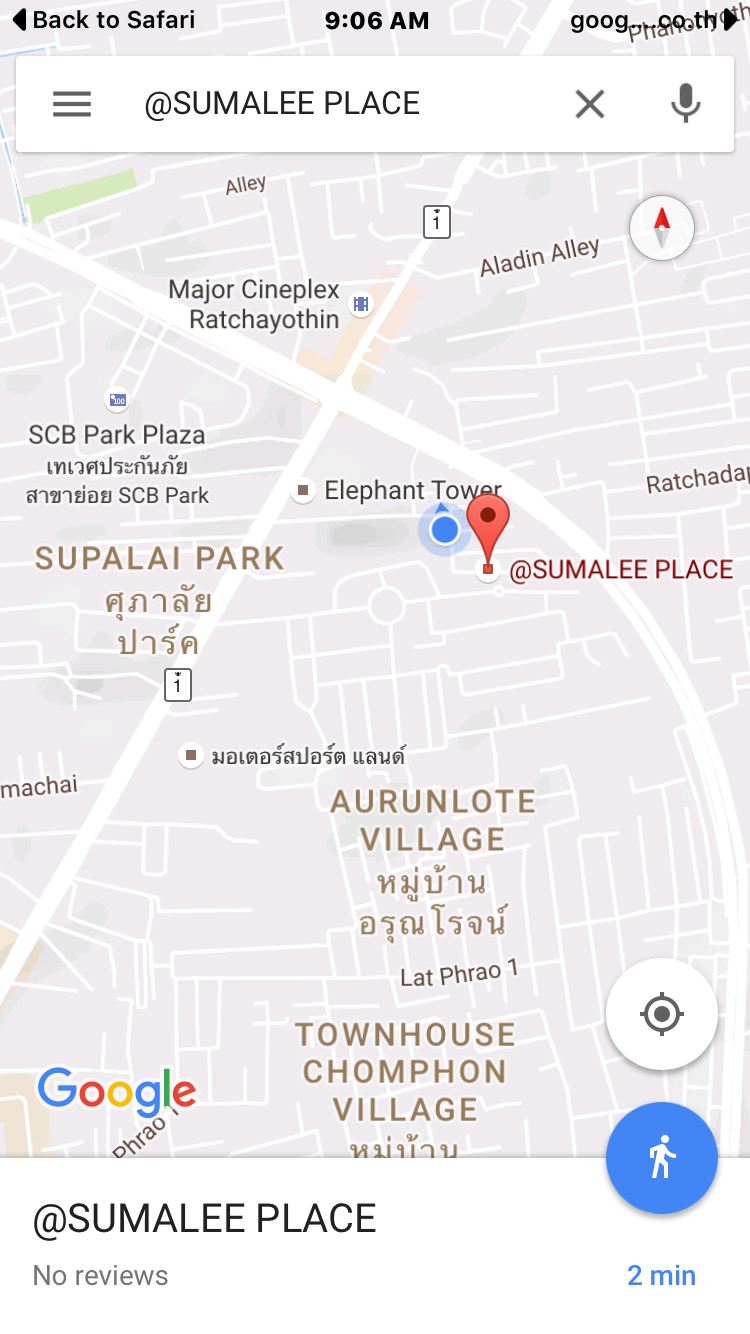Go back to Safari
The height and width of the screenshot is (1334, 750).
click(x=103, y=19)
